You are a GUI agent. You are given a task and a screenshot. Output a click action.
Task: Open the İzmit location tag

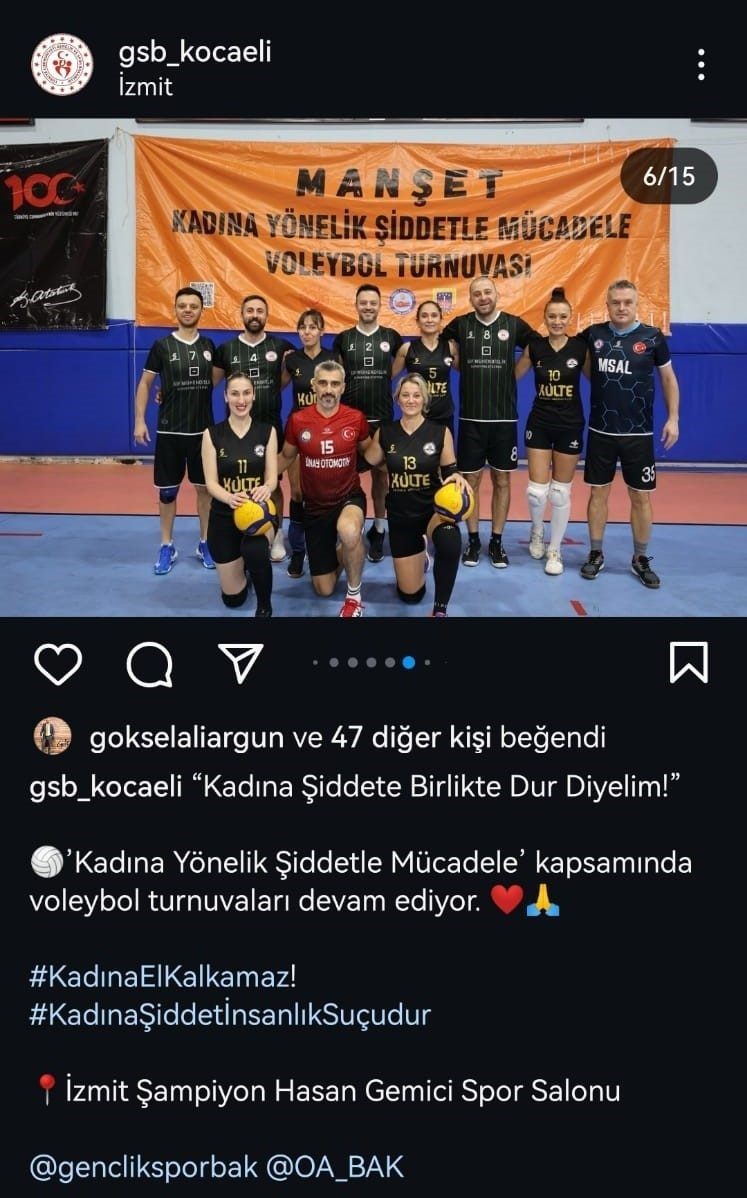point(145,87)
